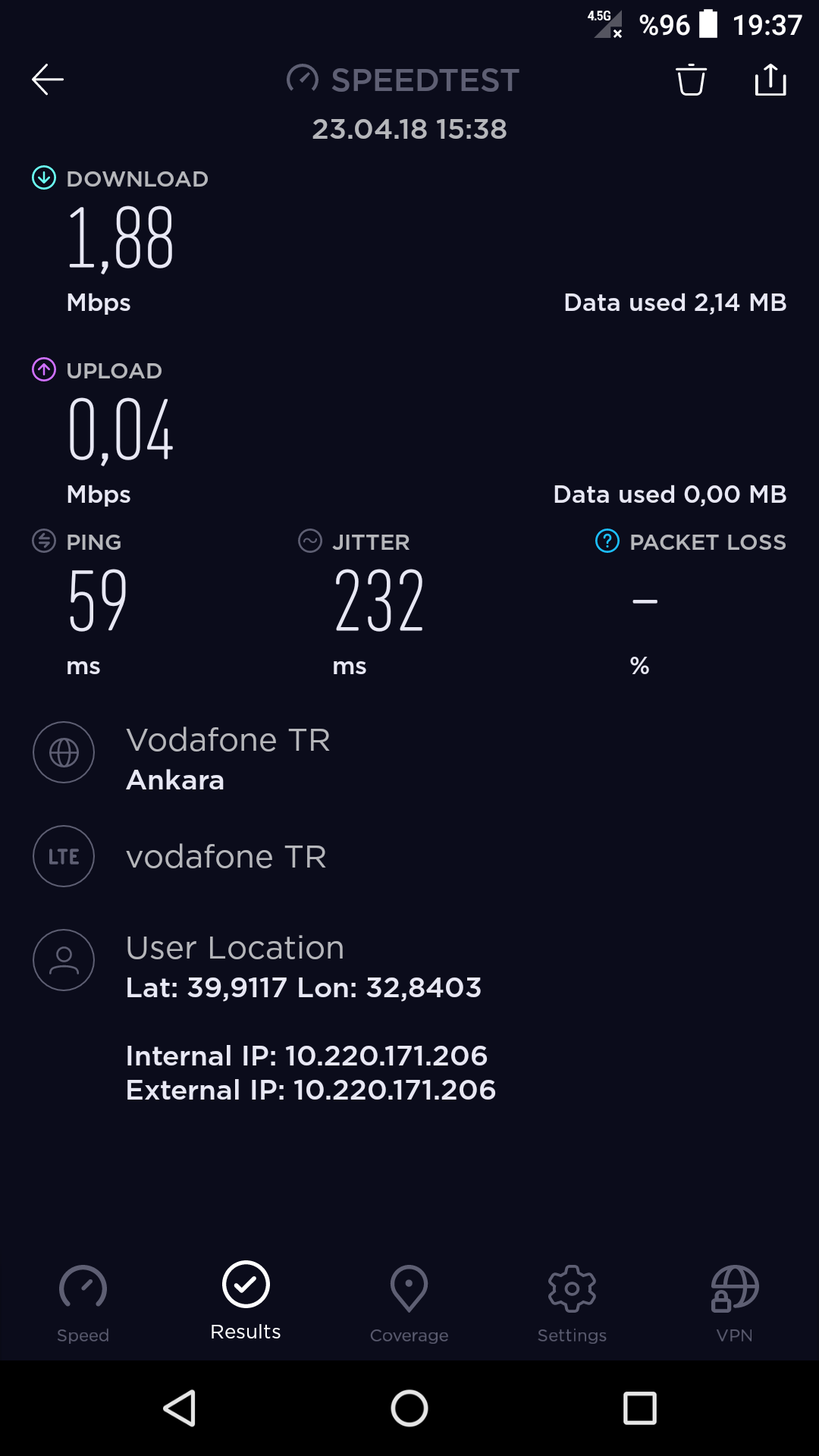Go back using the top-left arrow

pyautogui.click(x=47, y=80)
